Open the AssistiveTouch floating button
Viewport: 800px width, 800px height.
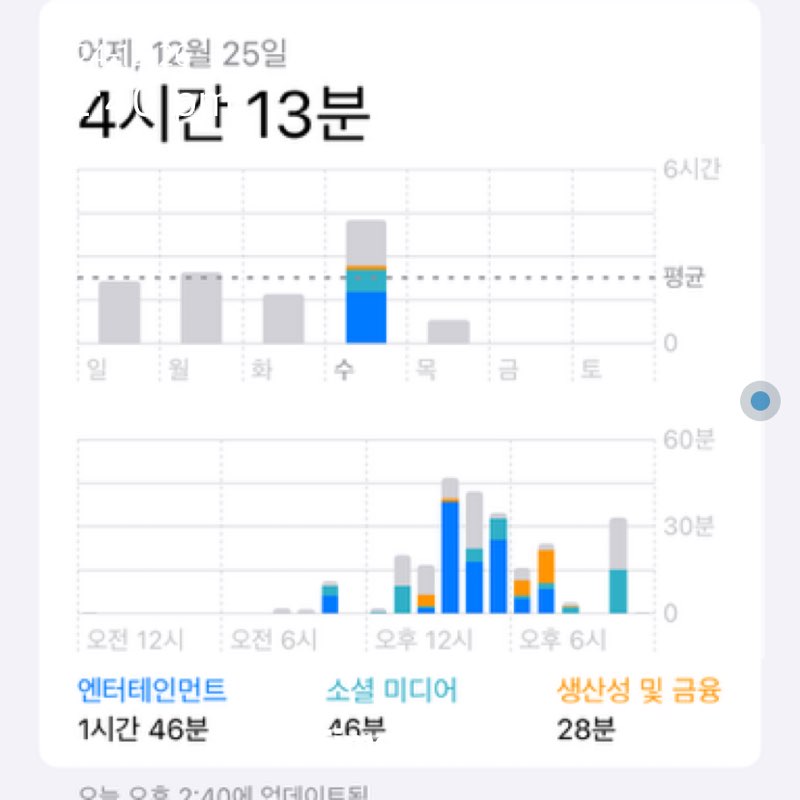click(x=760, y=401)
